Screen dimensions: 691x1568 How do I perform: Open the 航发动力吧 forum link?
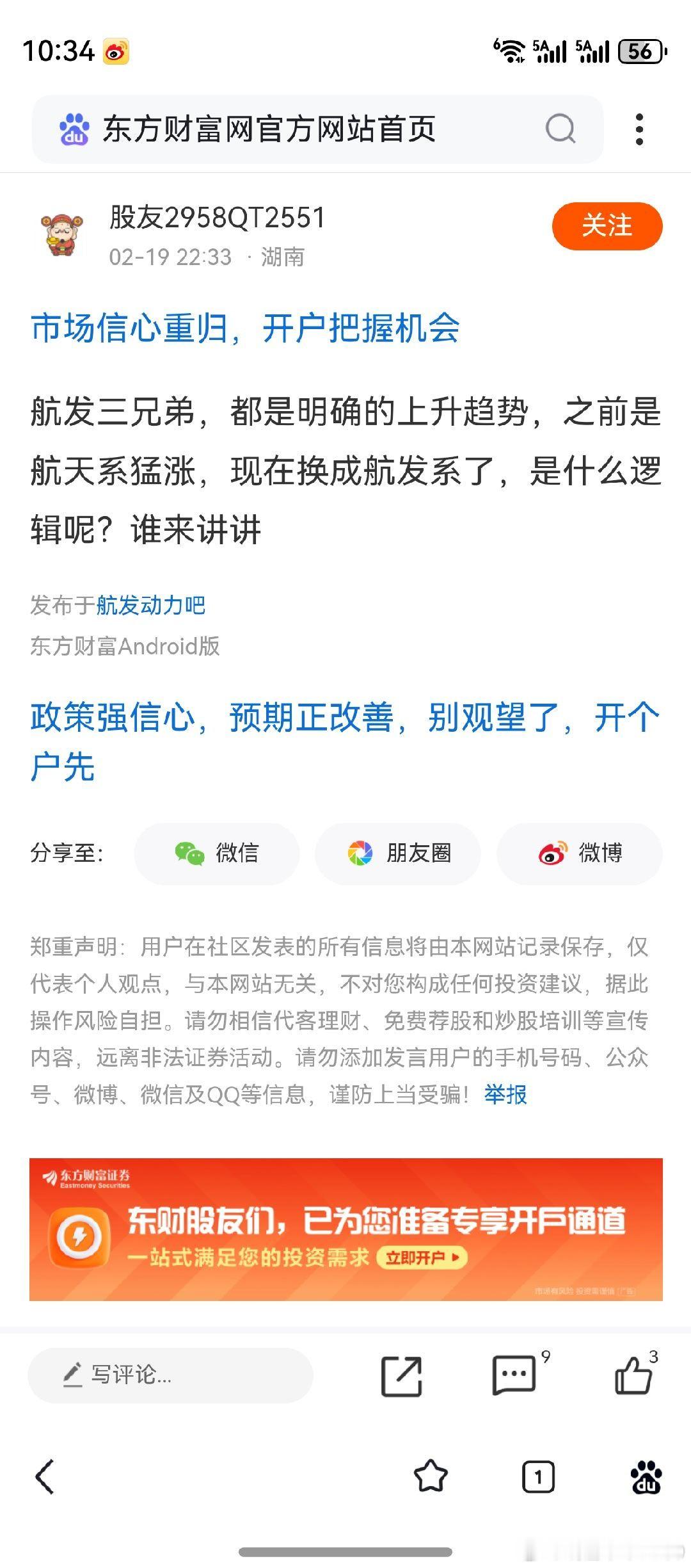[x=151, y=605]
